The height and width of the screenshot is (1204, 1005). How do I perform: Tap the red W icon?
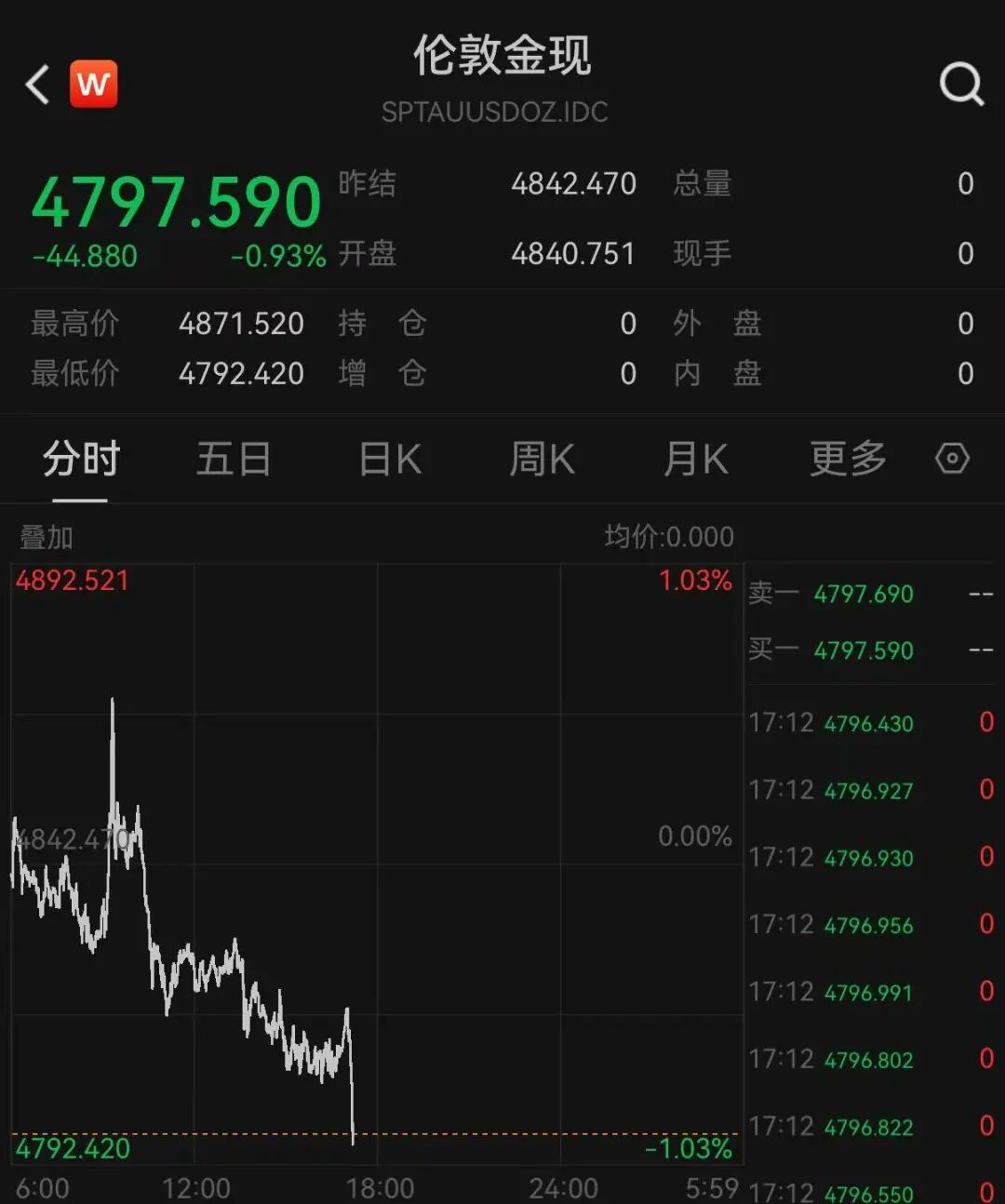pyautogui.click(x=94, y=85)
